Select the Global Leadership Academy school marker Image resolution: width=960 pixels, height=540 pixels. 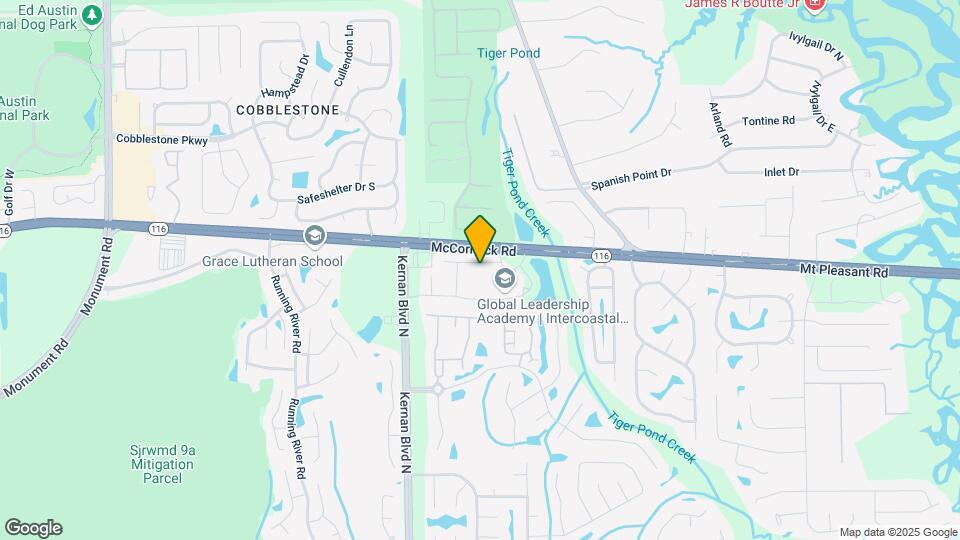tap(505, 277)
